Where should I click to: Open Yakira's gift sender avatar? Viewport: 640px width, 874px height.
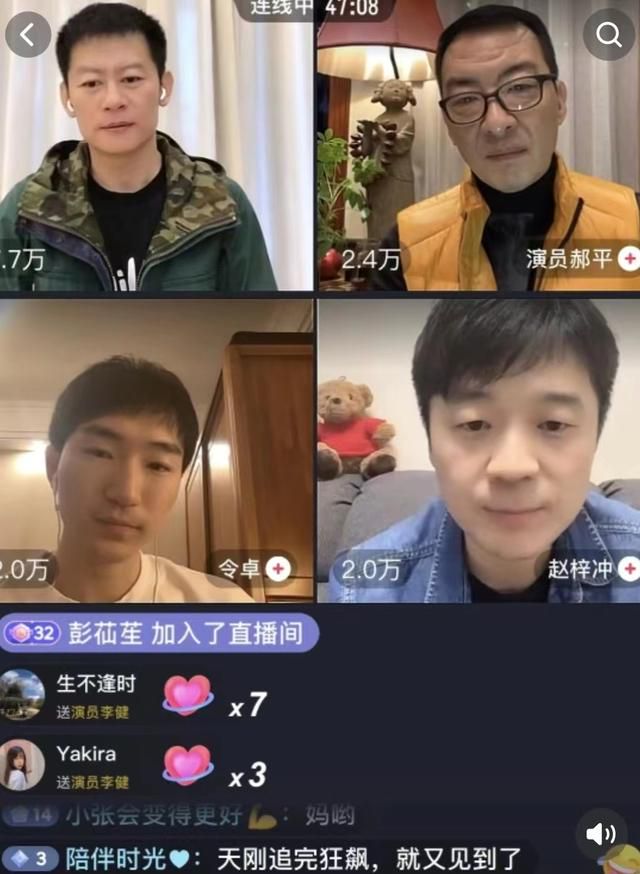pos(22,764)
